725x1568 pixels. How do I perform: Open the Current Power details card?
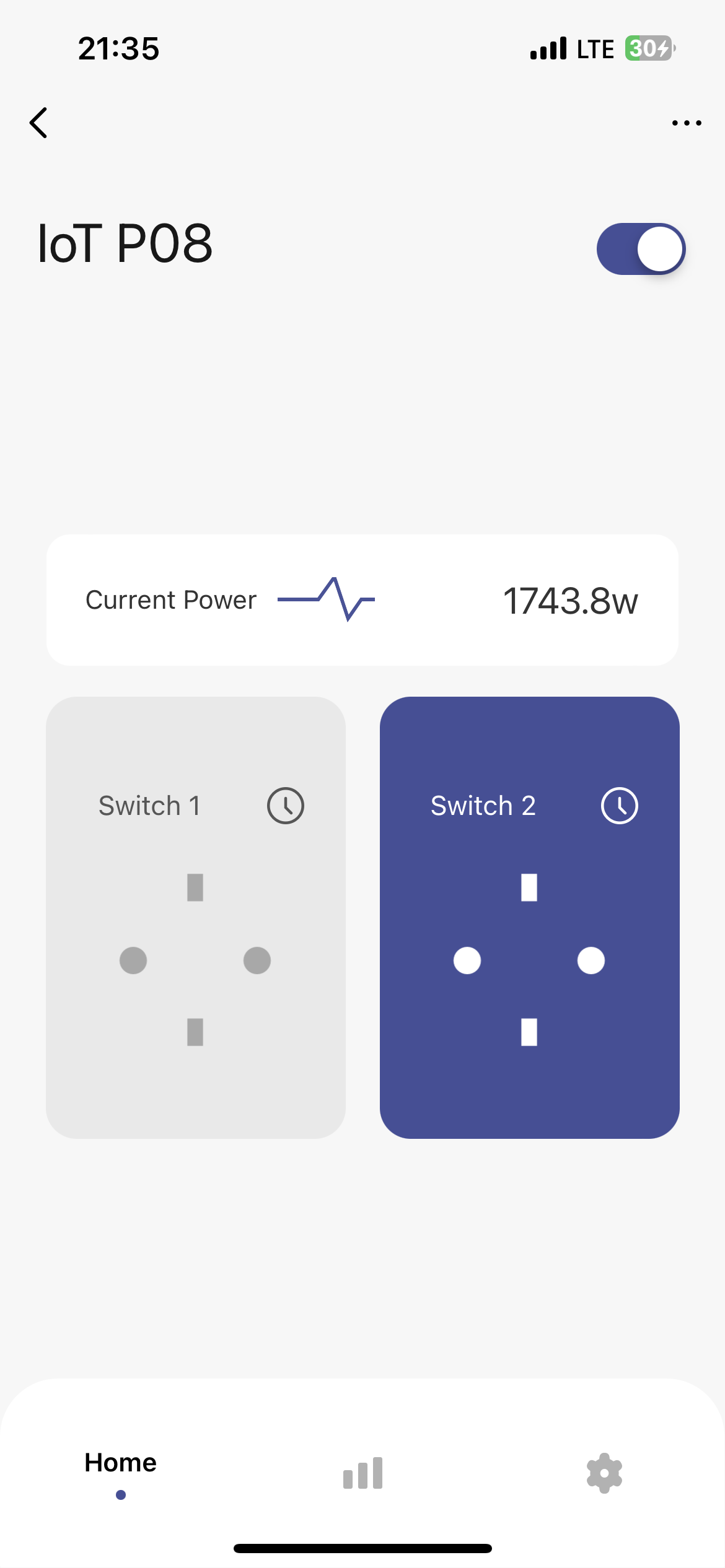[362, 599]
